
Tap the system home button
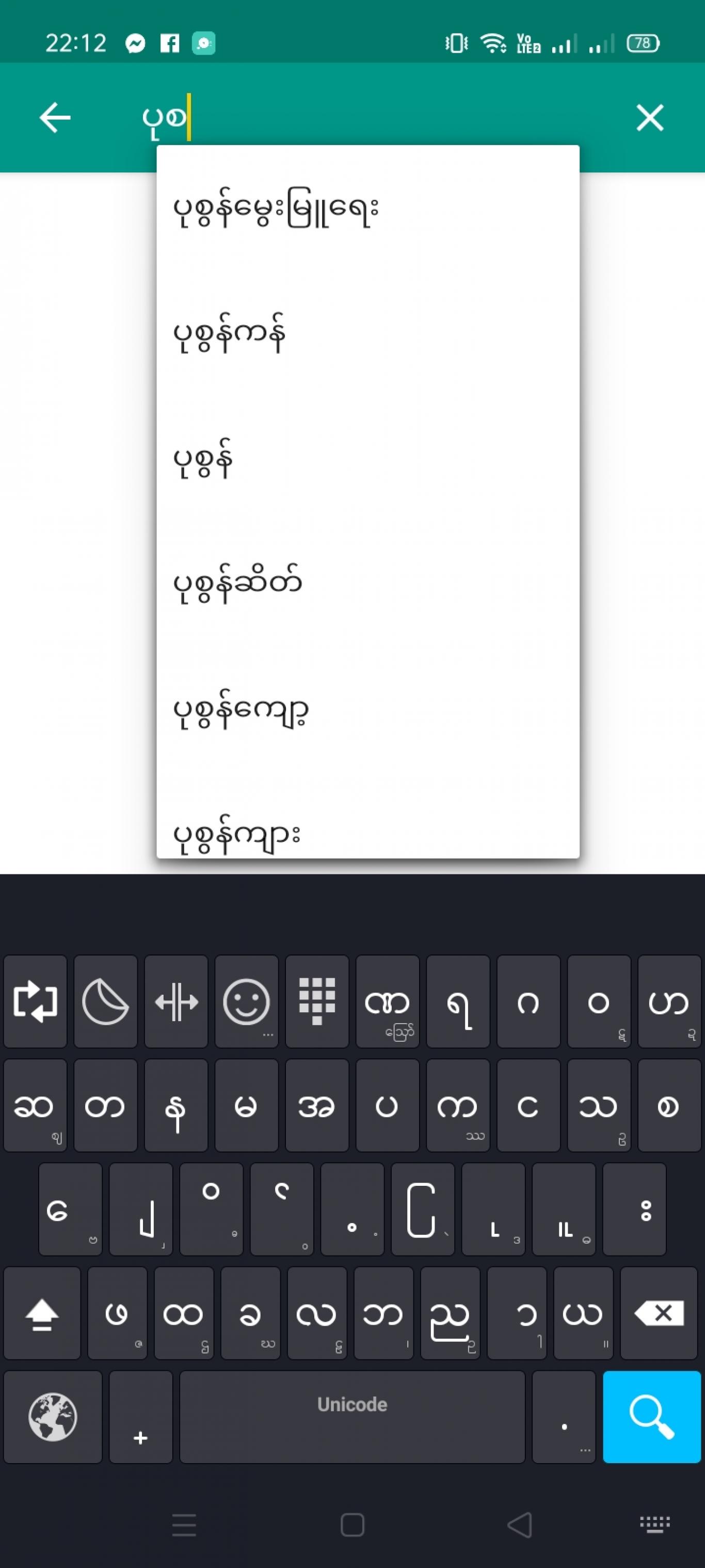(352, 1525)
